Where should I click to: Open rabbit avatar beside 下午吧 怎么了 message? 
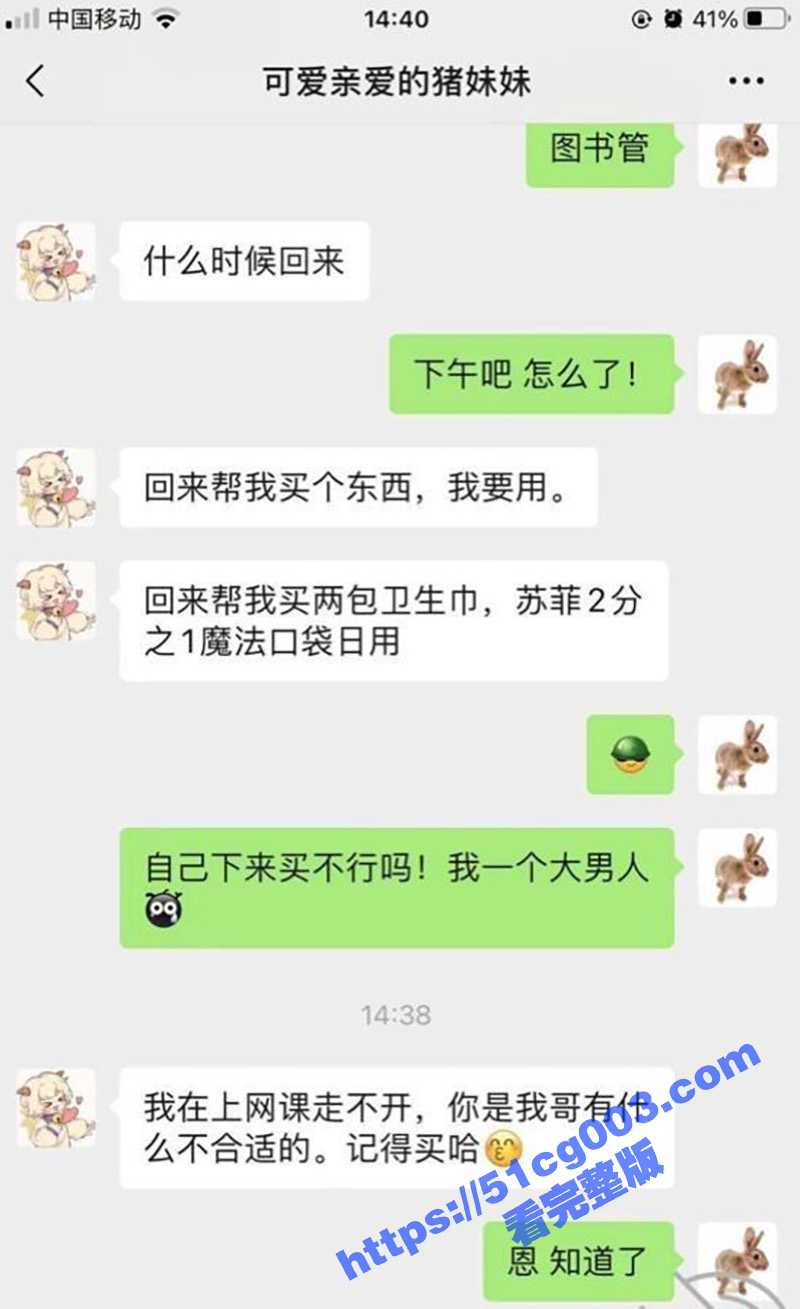click(737, 375)
